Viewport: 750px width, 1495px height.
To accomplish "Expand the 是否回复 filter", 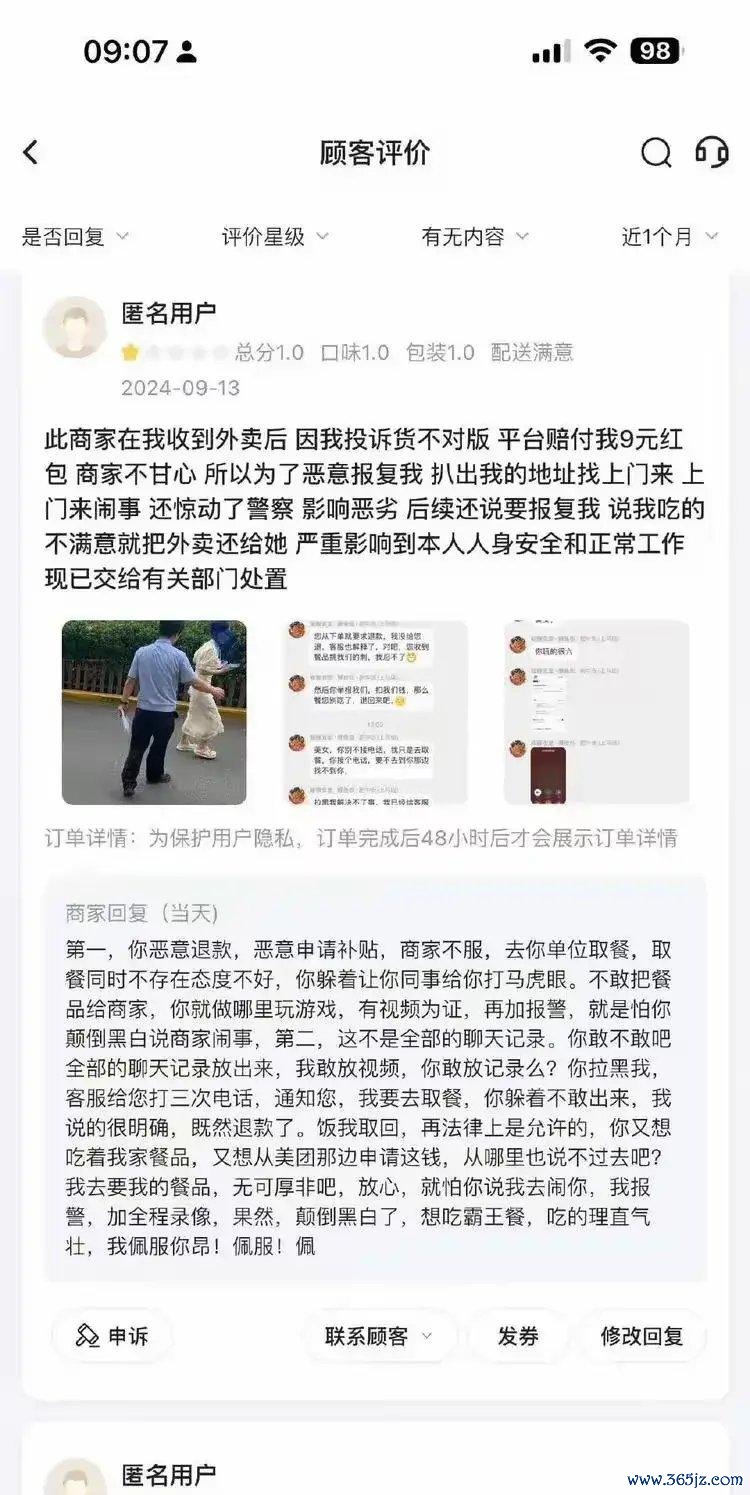I will coord(76,237).
